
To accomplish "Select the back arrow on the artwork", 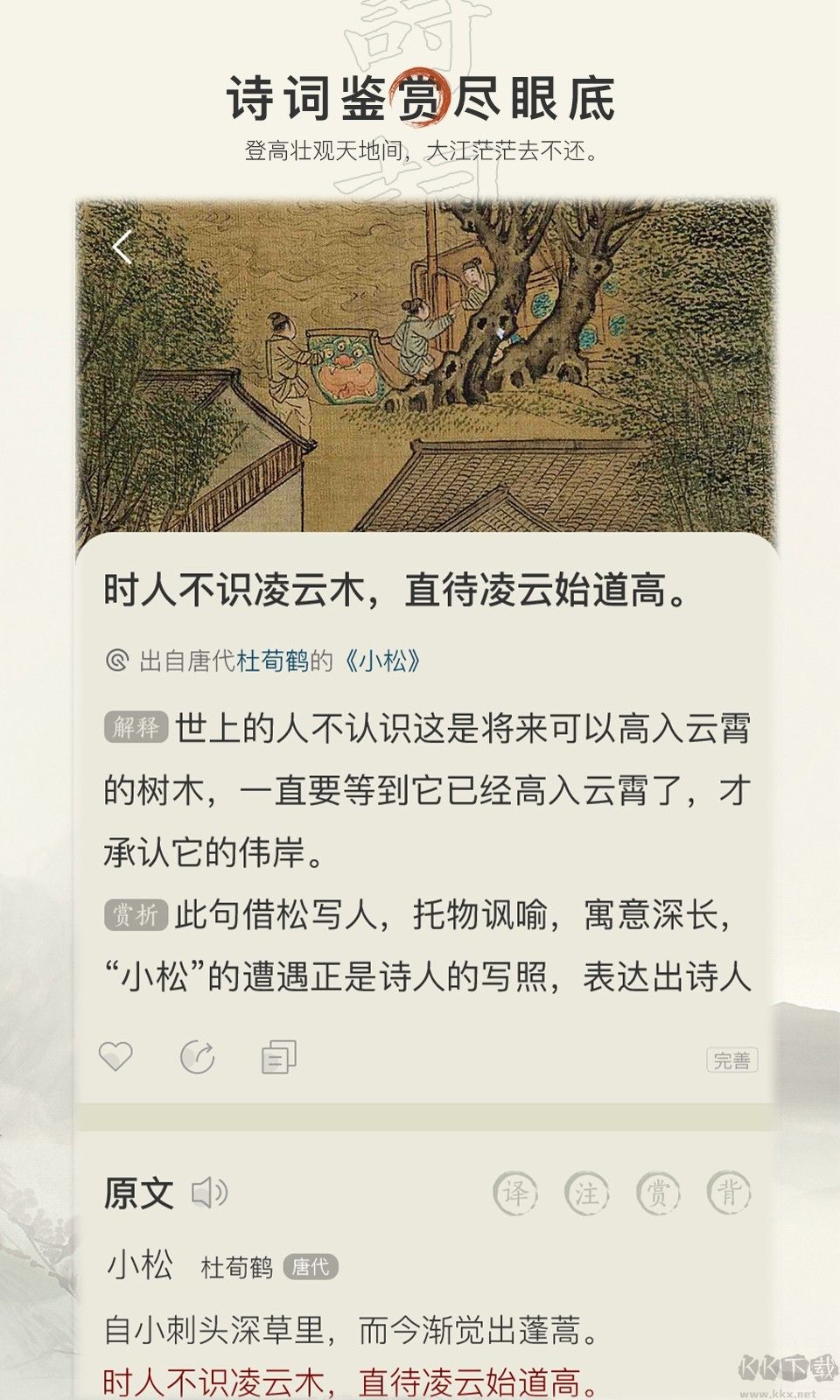I will 122,246.
